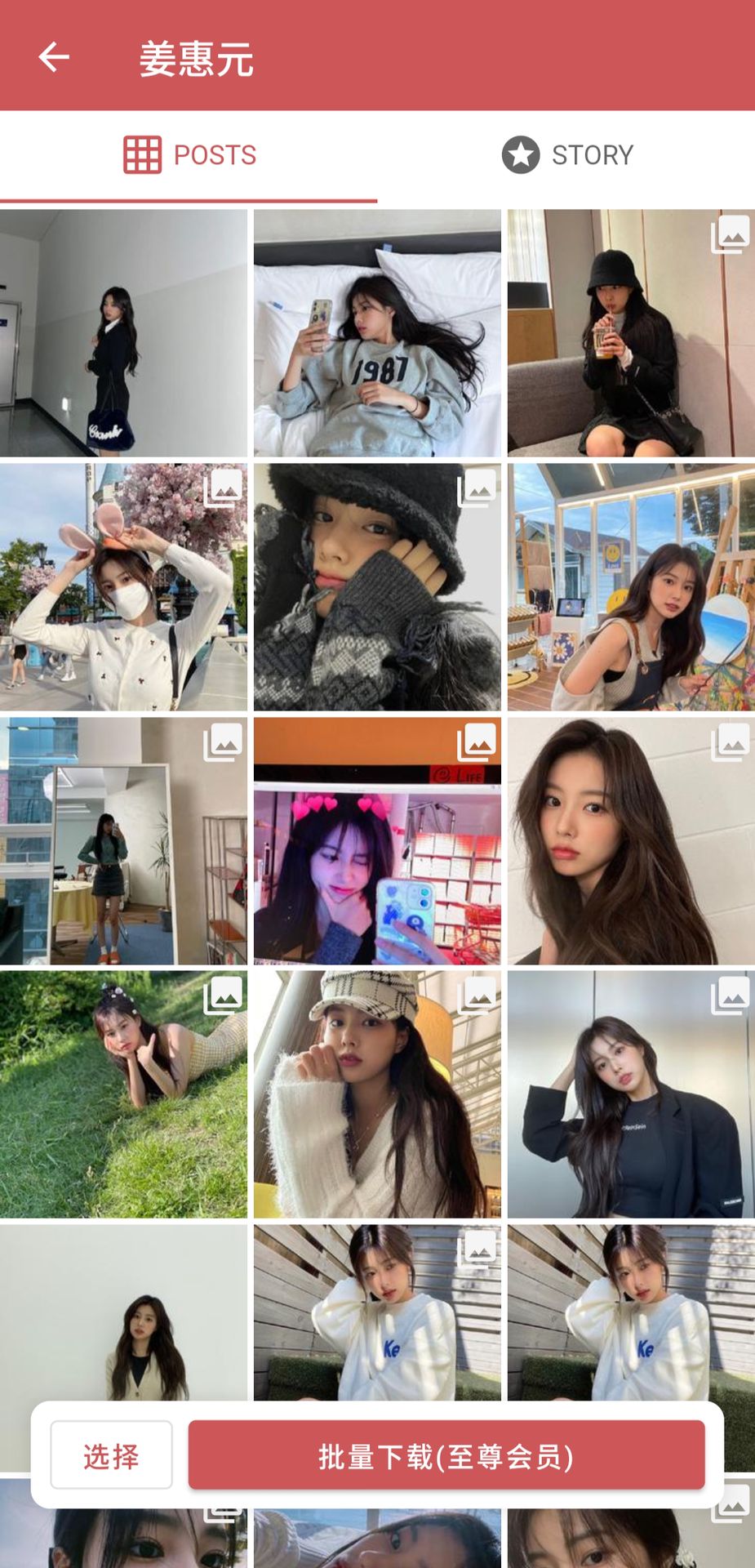Open the photo with the 1987 sweatshirt
Image resolution: width=755 pixels, height=1568 pixels.
(x=377, y=333)
